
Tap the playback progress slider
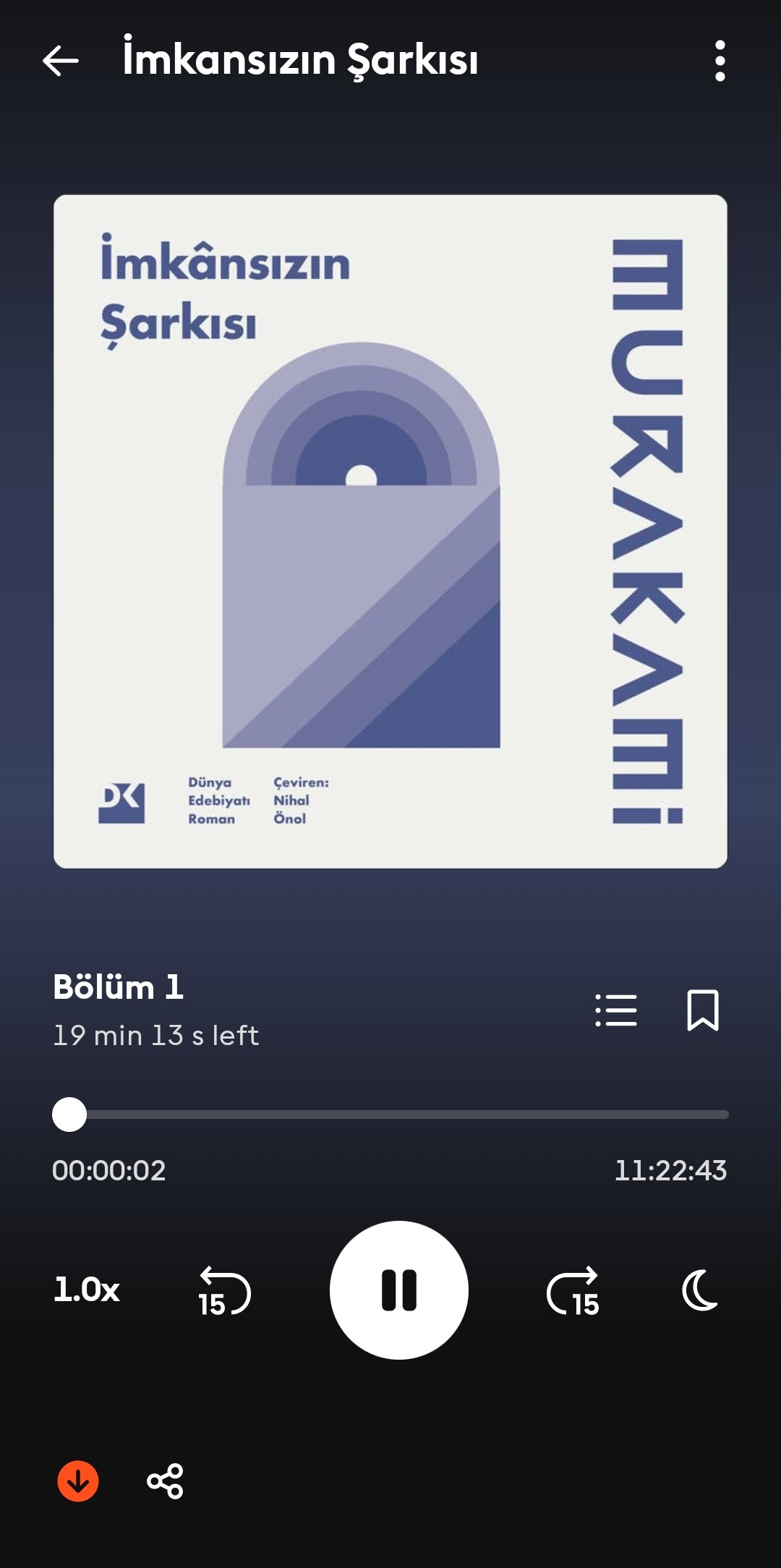390,1115
